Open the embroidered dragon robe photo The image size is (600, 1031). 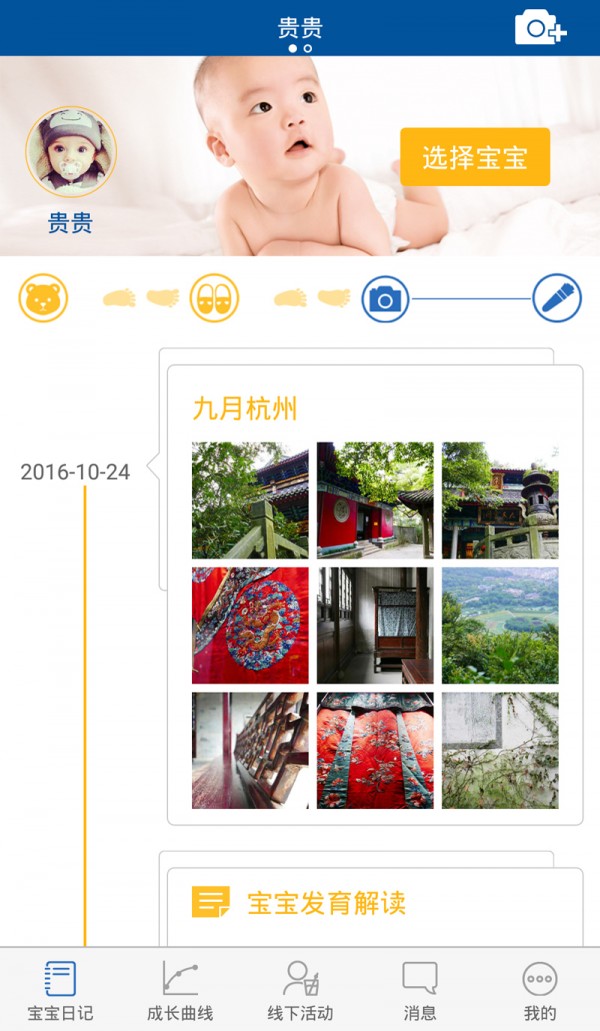click(250, 625)
